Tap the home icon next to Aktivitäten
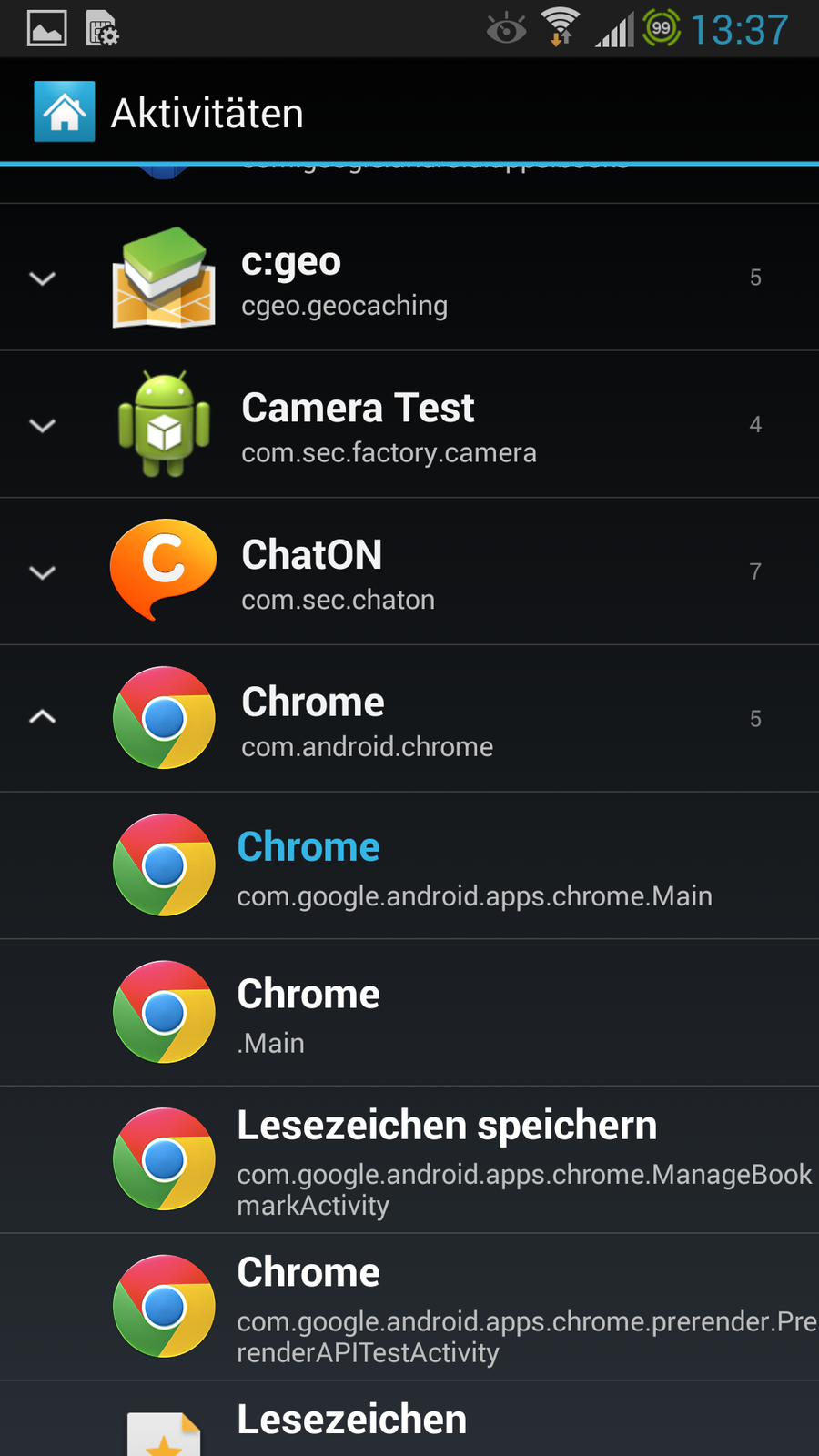 point(64,112)
